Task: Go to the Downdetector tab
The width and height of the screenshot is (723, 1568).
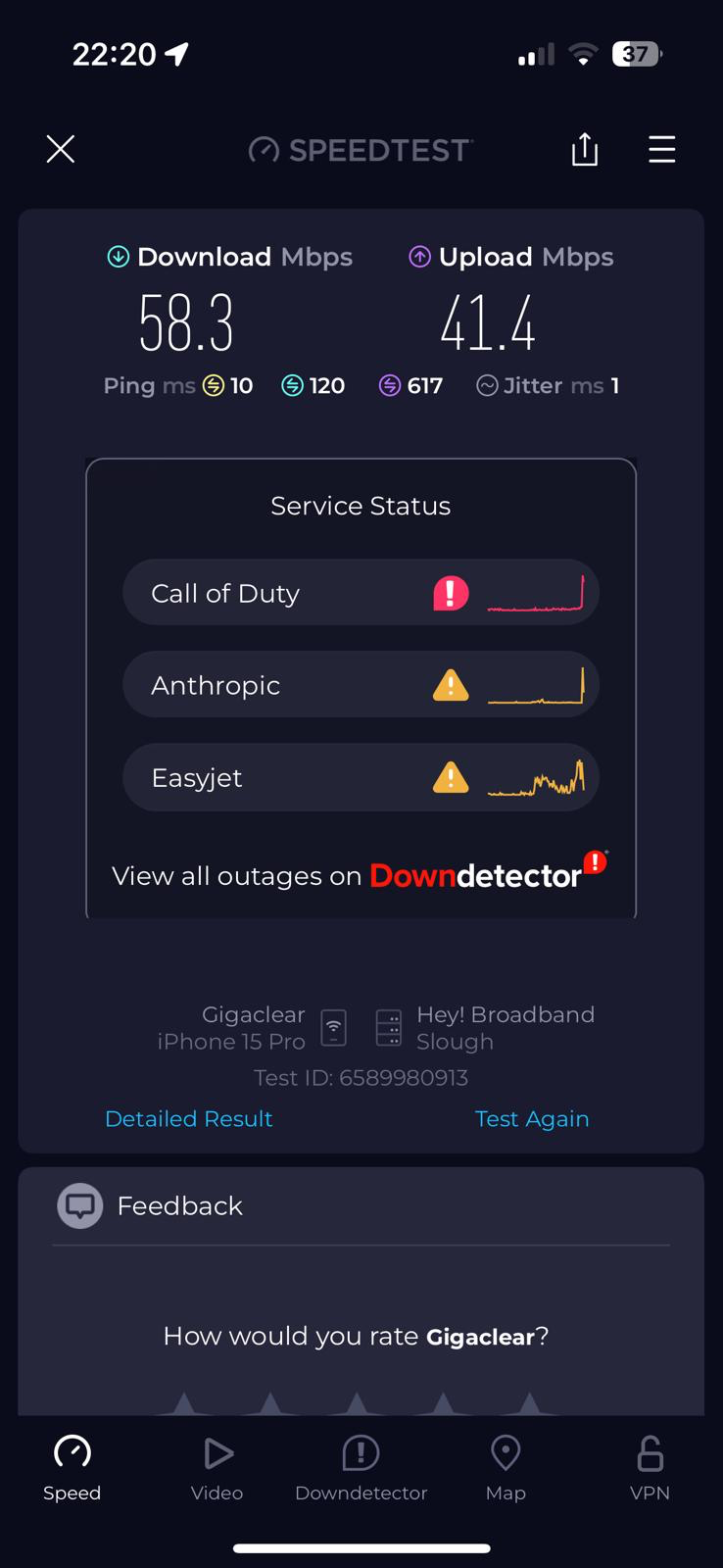Action: pos(361,1467)
